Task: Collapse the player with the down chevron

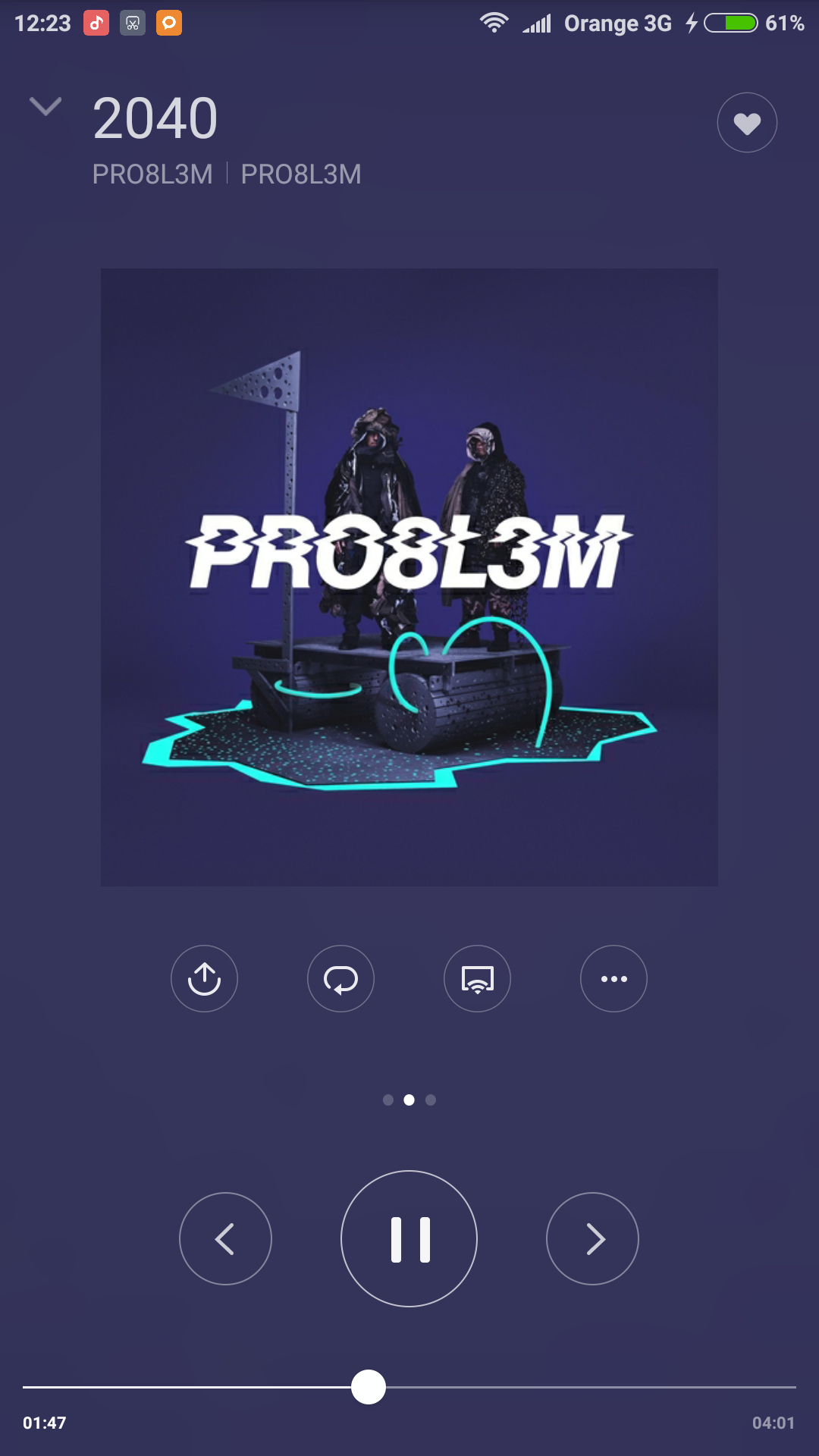Action: click(x=45, y=107)
